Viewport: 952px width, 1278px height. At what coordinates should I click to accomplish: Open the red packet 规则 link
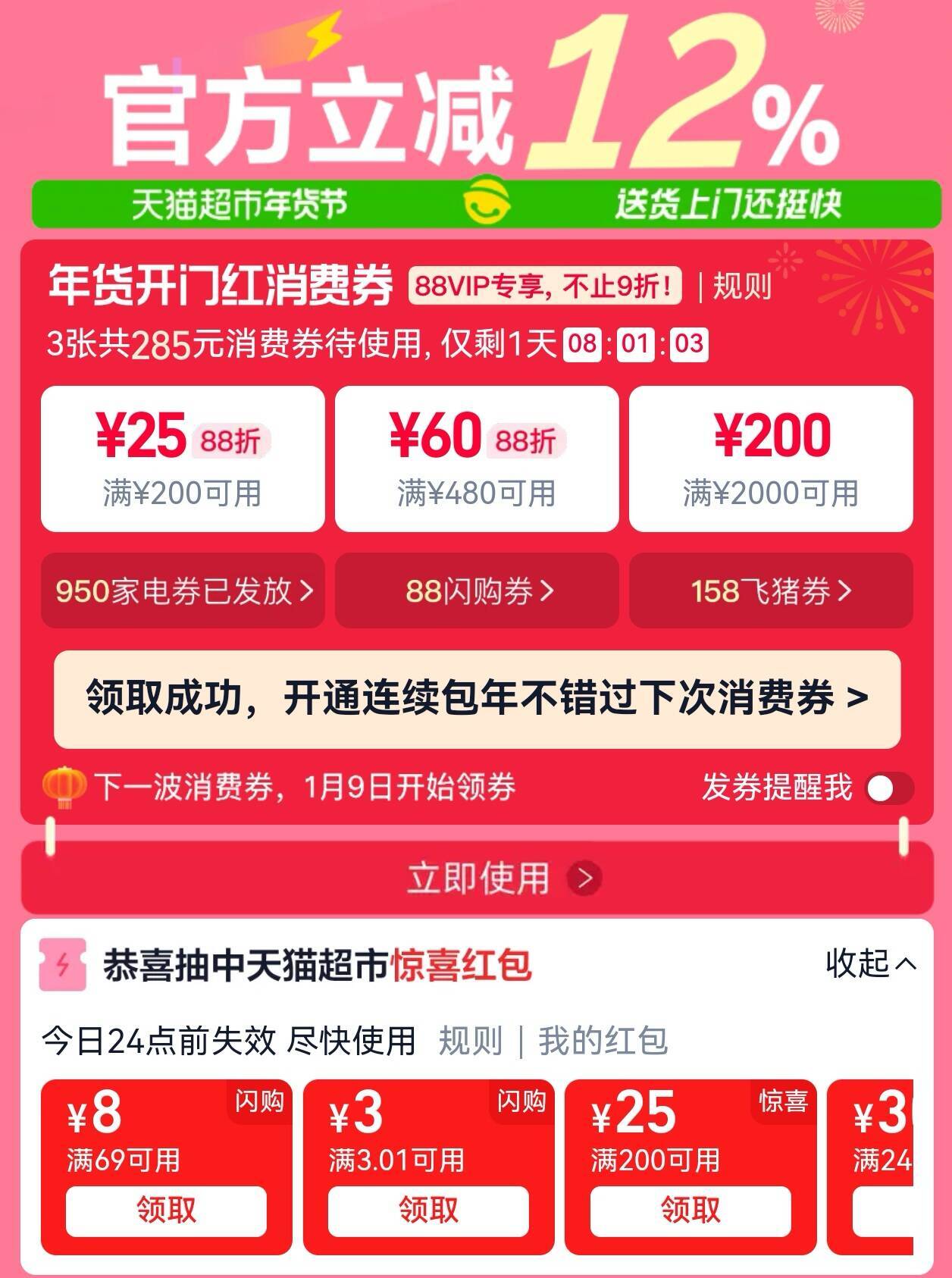pos(471,1041)
